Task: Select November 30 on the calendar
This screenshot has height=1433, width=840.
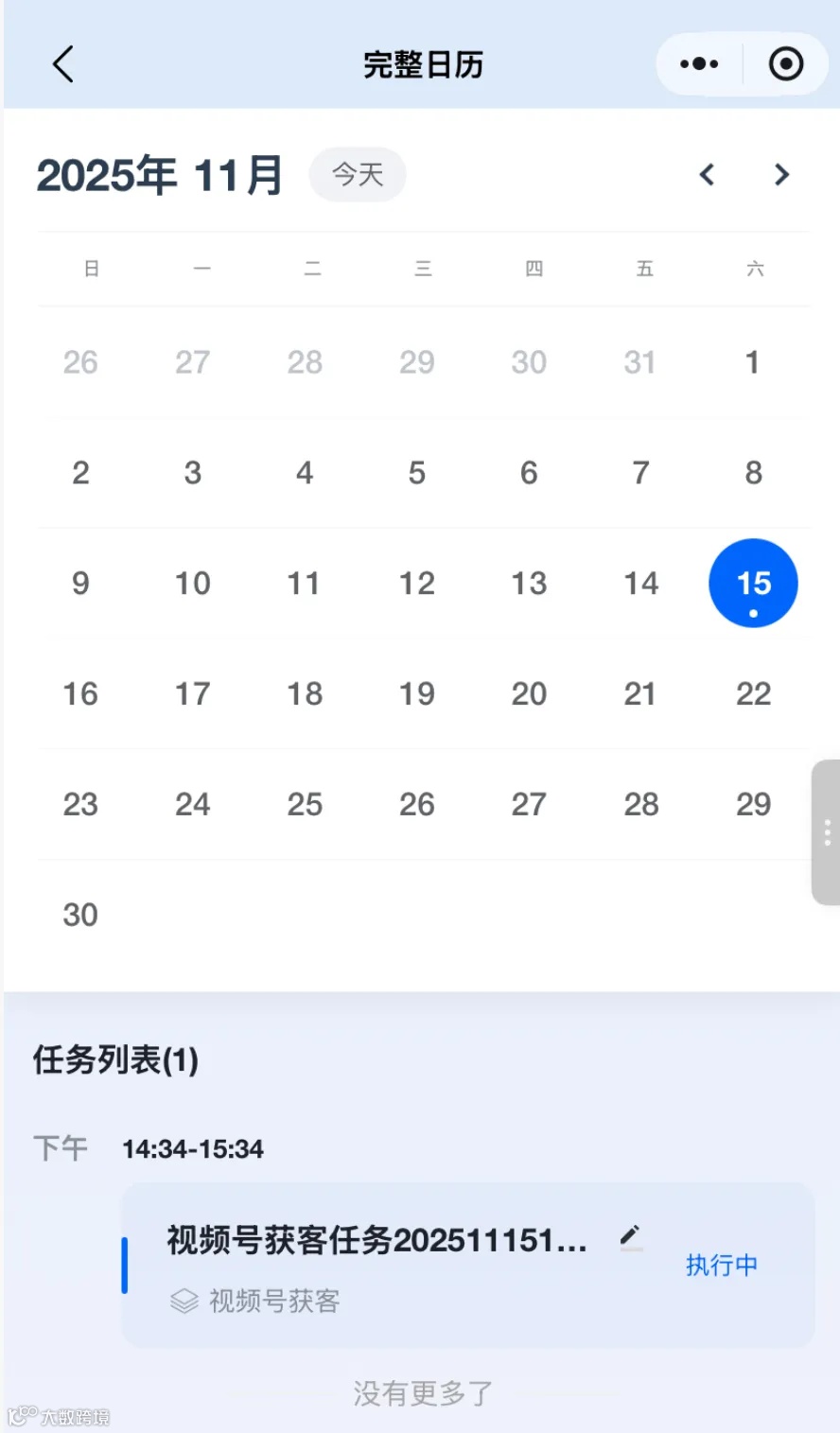Action: tap(80, 914)
